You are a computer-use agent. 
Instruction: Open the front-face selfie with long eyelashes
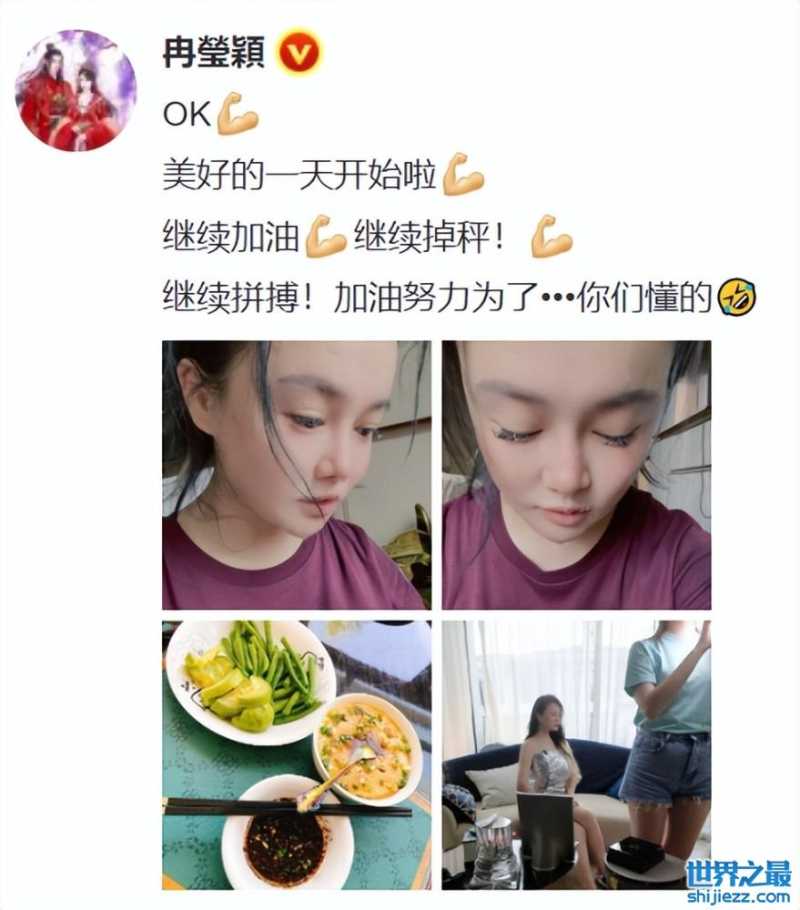coord(576,475)
